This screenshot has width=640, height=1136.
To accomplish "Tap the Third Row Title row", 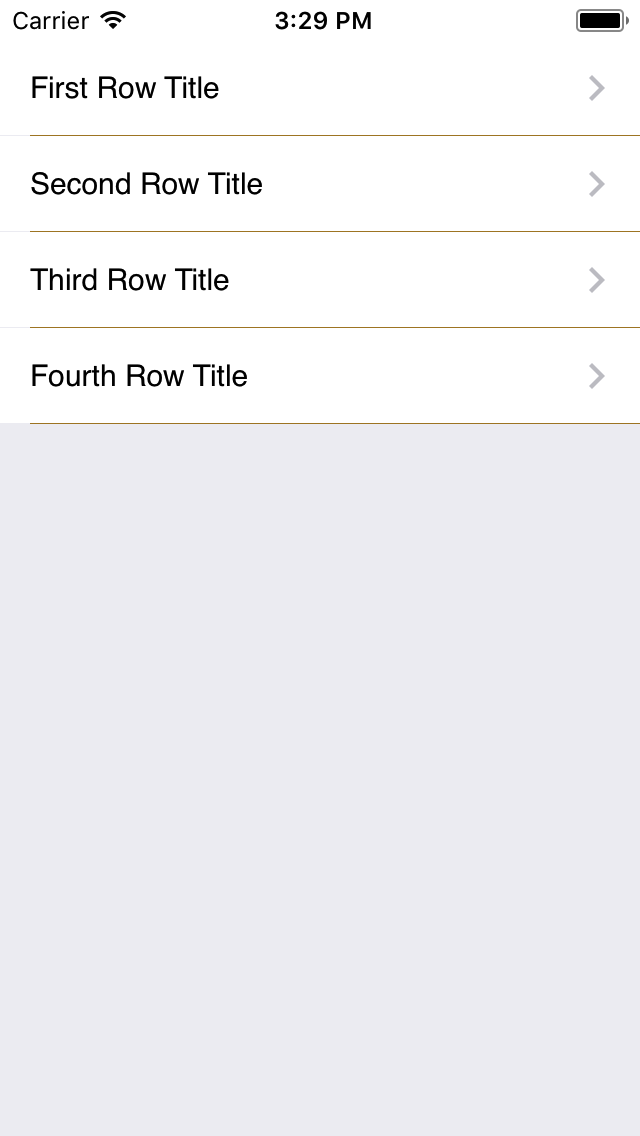I will 320,280.
